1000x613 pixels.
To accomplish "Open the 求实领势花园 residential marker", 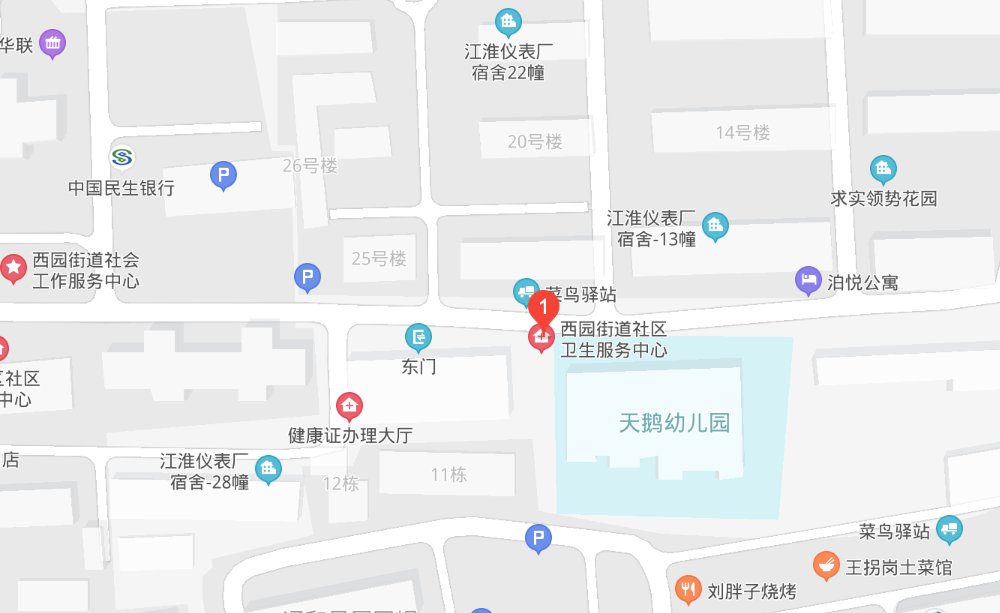I will pos(882,169).
